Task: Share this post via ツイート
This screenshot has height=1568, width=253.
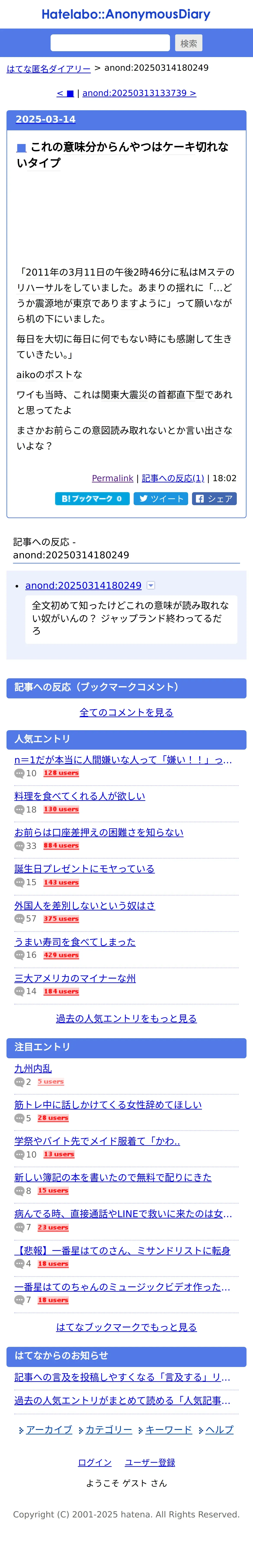Action: [161, 498]
